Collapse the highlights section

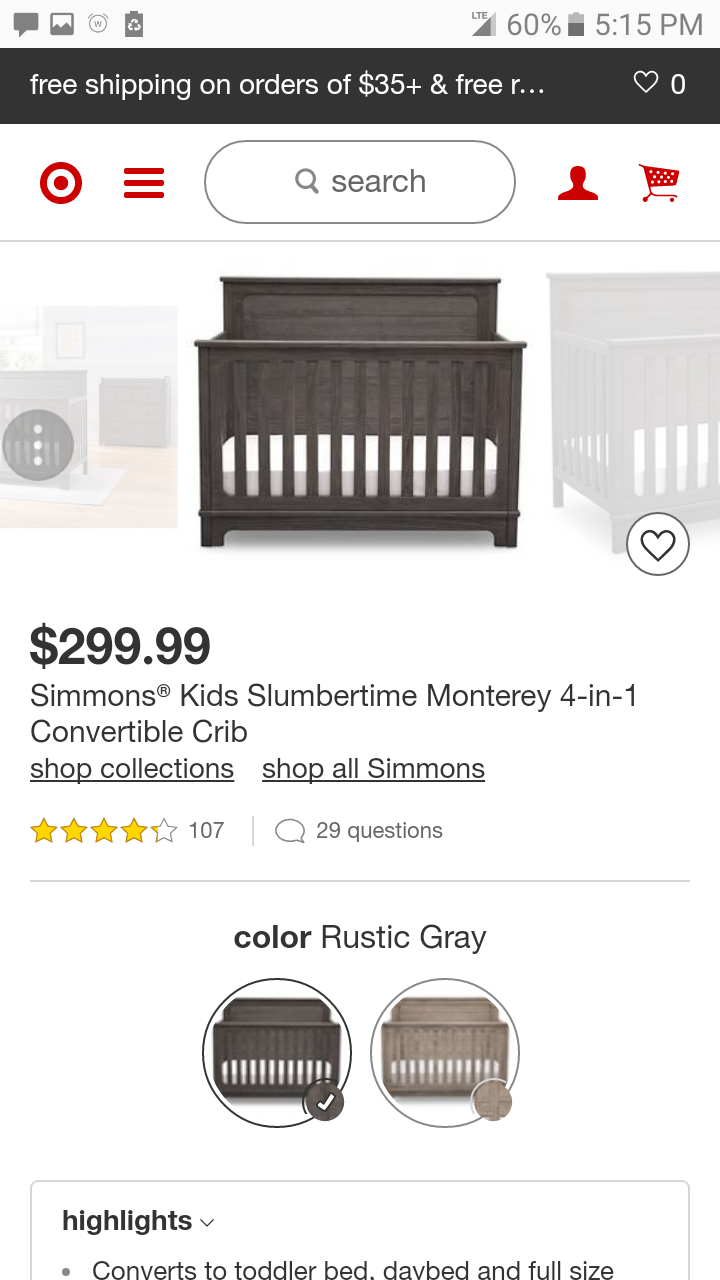click(x=138, y=1221)
